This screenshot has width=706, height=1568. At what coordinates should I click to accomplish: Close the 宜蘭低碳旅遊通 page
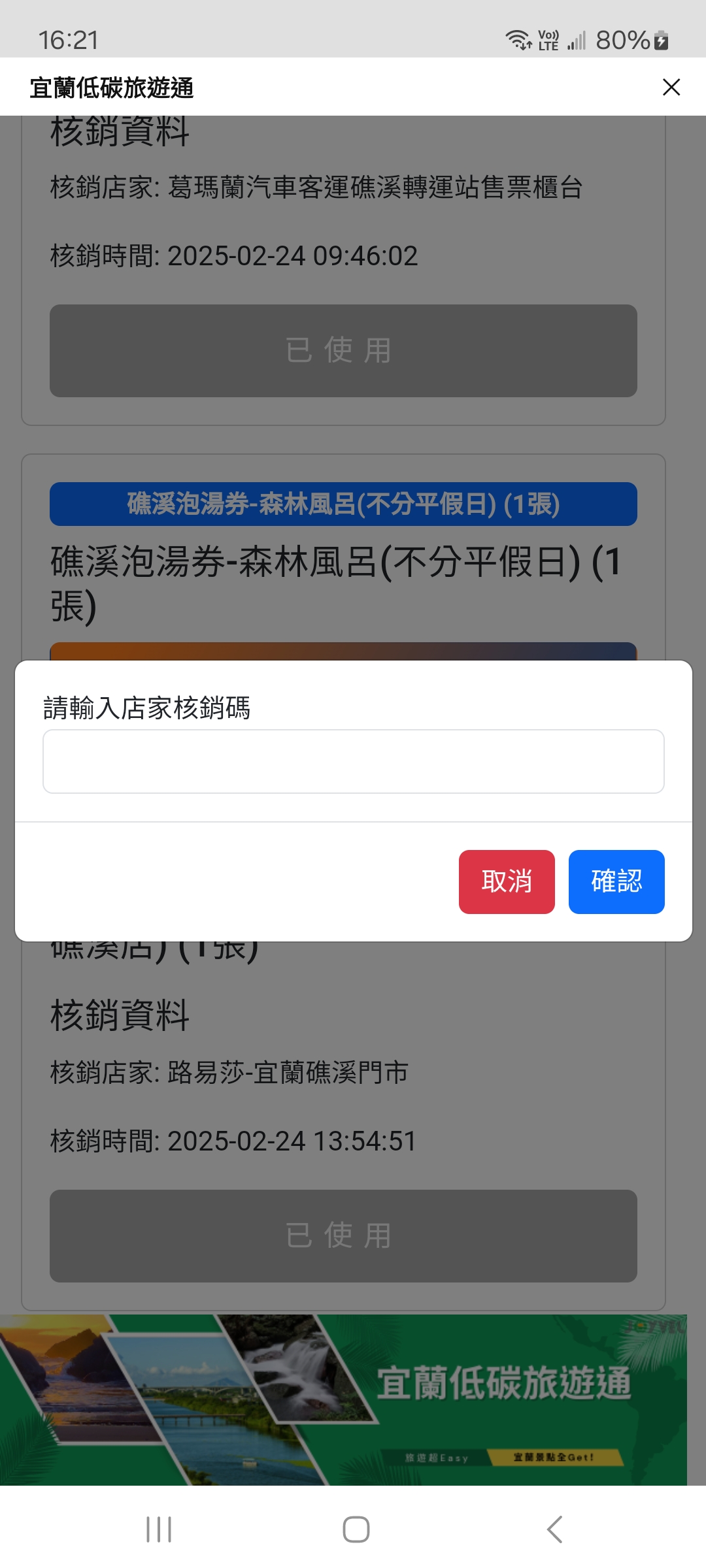click(671, 87)
